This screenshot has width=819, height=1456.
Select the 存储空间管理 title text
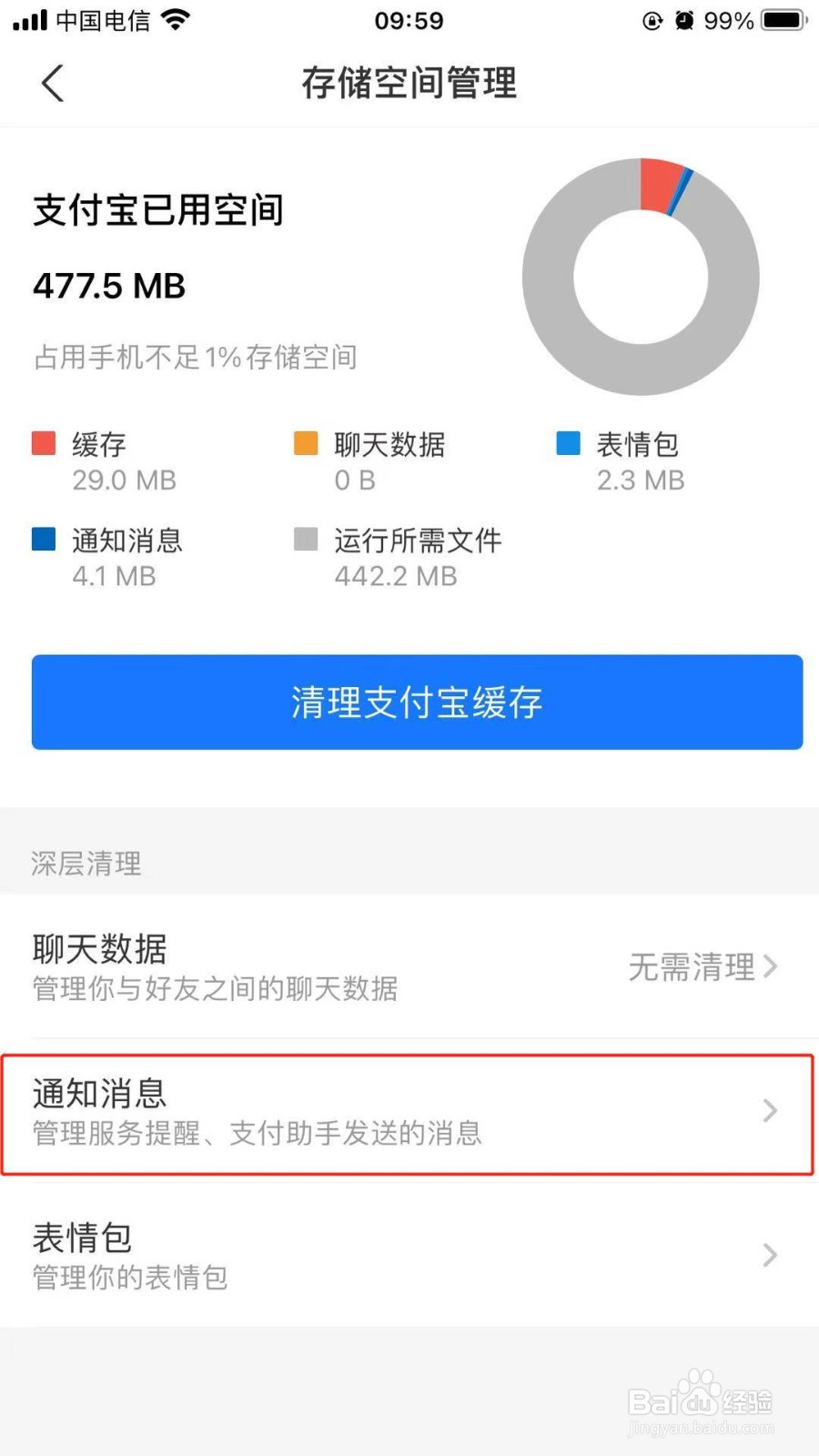[x=409, y=84]
